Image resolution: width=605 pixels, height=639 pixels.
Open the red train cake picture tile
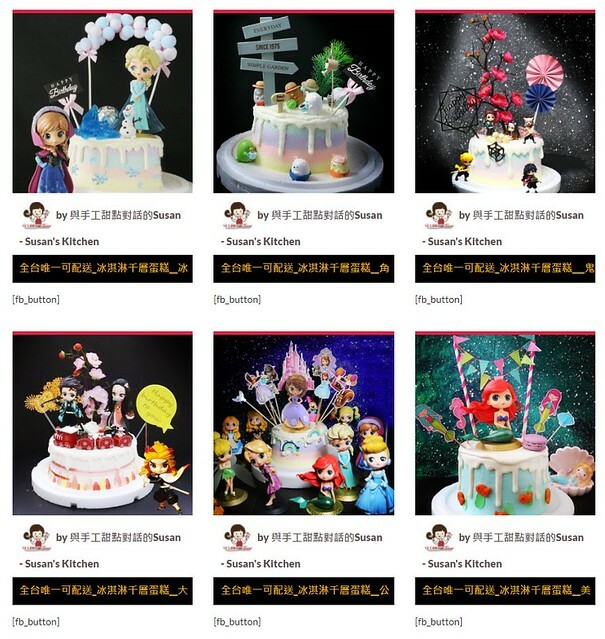point(103,425)
